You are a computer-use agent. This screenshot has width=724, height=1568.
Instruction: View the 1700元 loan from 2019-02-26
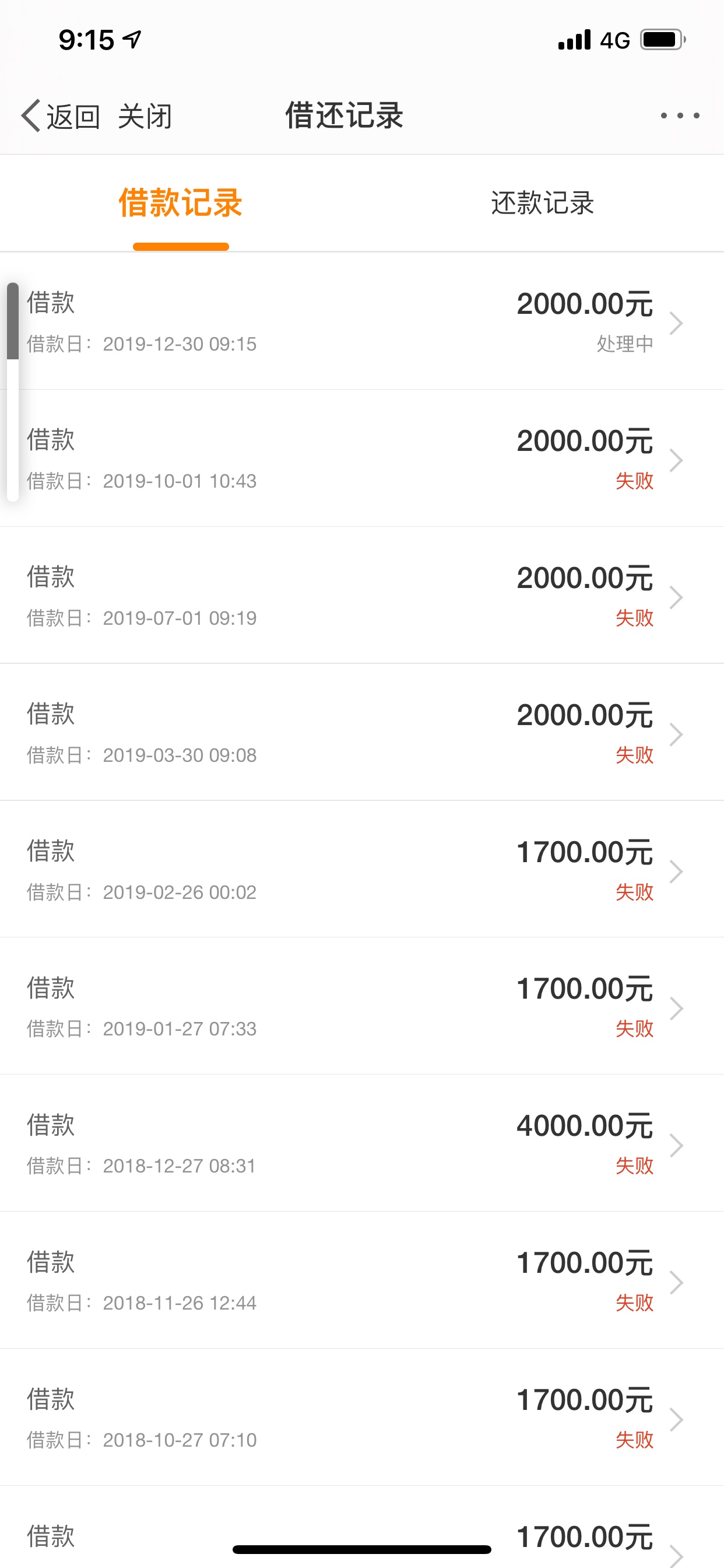pos(362,869)
